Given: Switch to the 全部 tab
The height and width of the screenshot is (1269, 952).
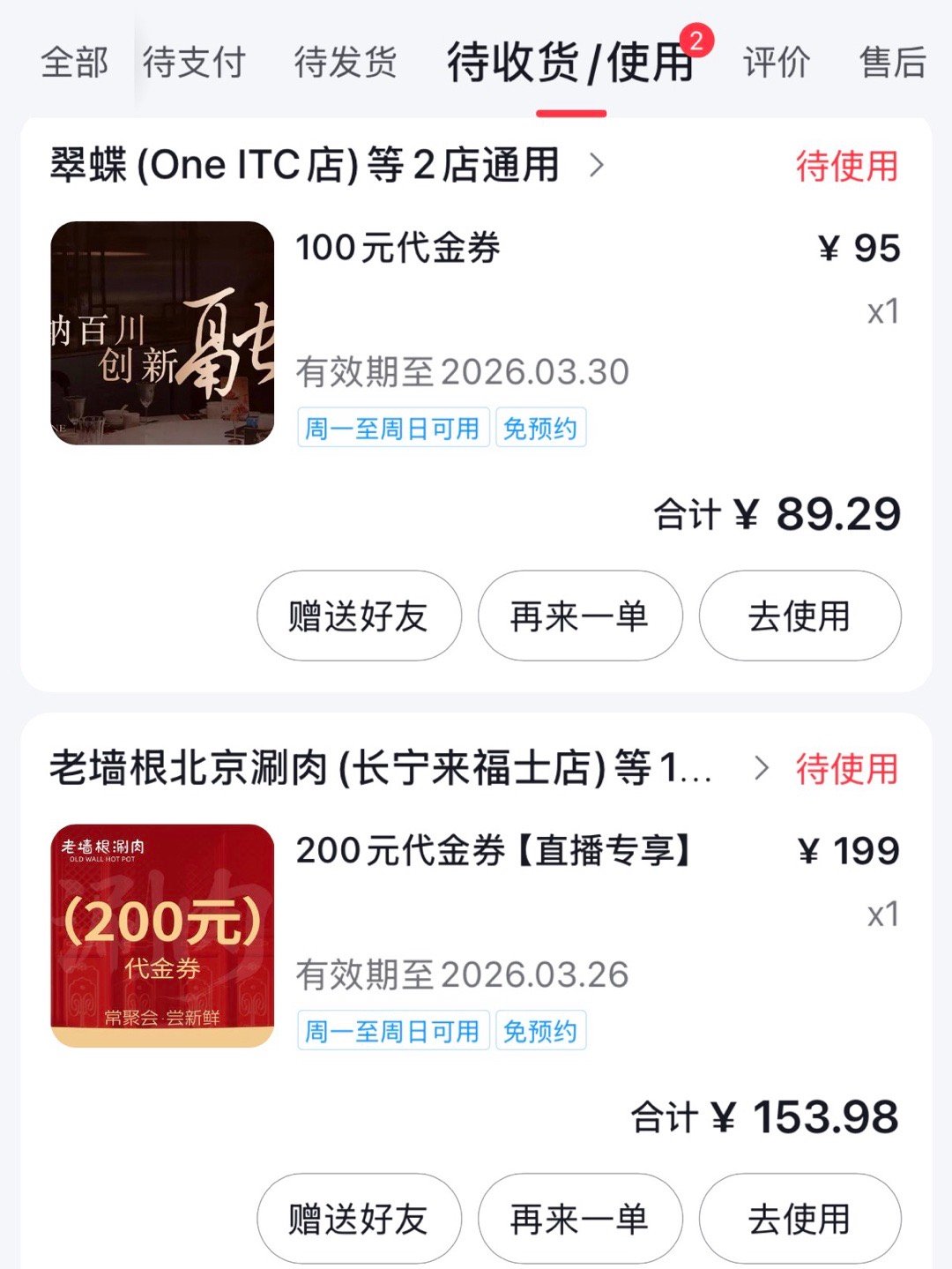Looking at the screenshot, I should click(77, 62).
